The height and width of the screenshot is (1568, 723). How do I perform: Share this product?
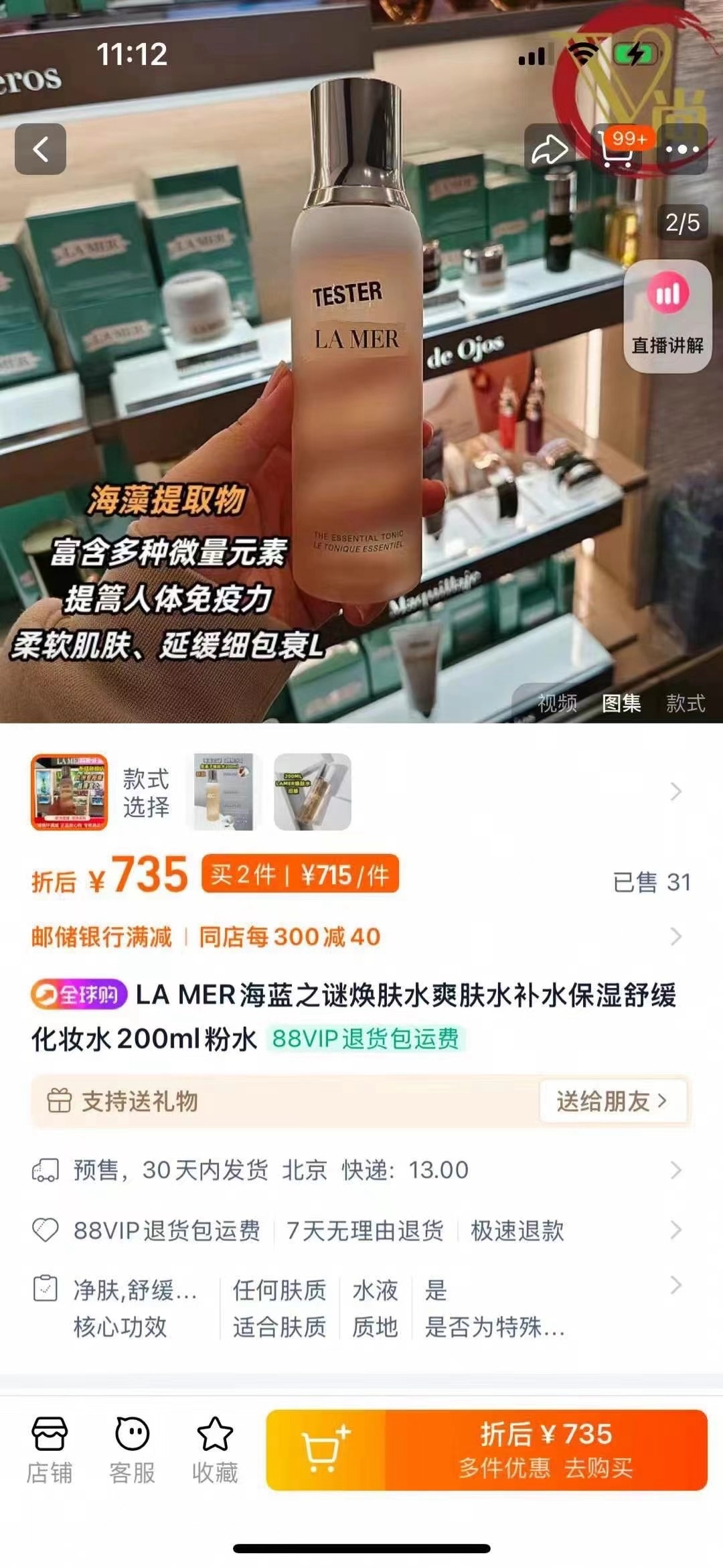pos(550,149)
